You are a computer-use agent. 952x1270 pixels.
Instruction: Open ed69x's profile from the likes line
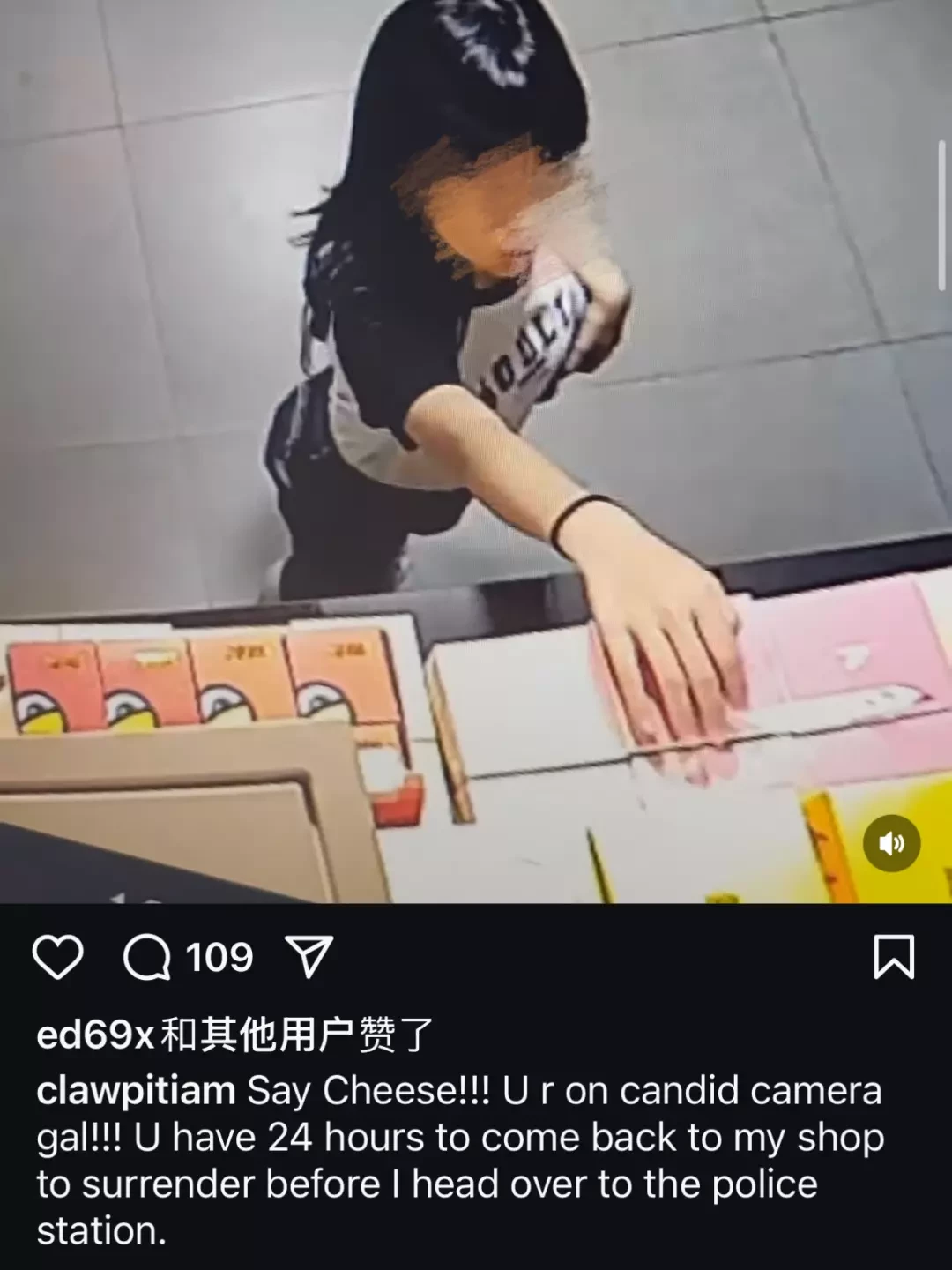point(95,1035)
